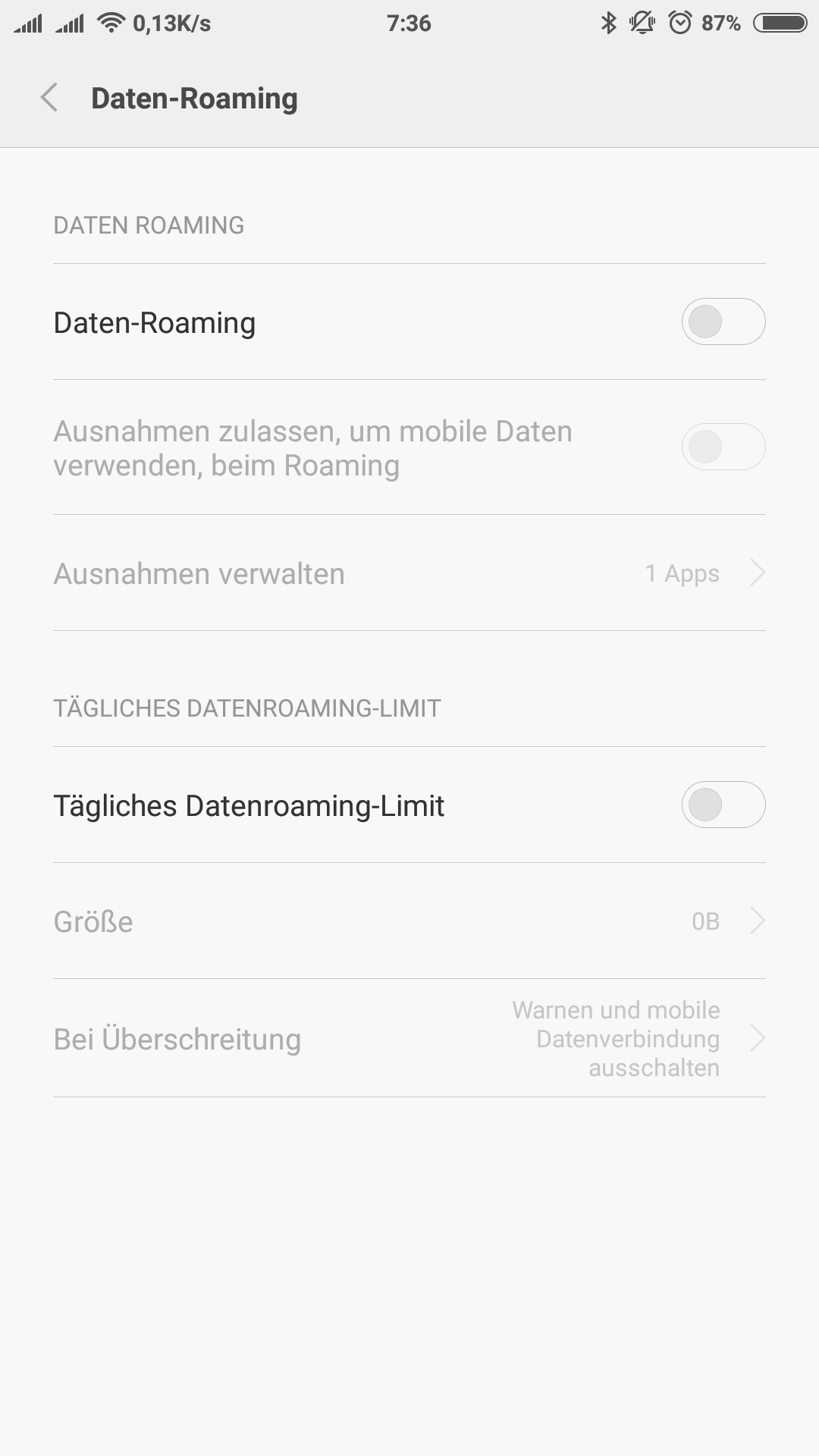Open Bei Überschreitung options
819x1456 pixels.
coord(409,1038)
